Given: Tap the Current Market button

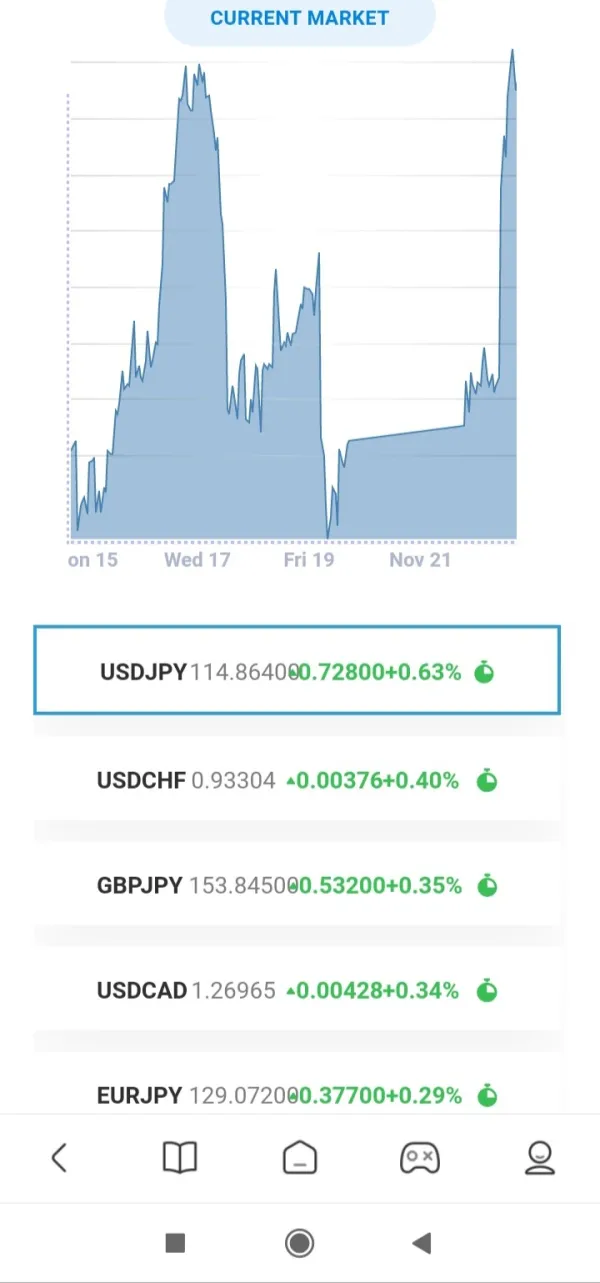Looking at the screenshot, I should click(x=299, y=18).
